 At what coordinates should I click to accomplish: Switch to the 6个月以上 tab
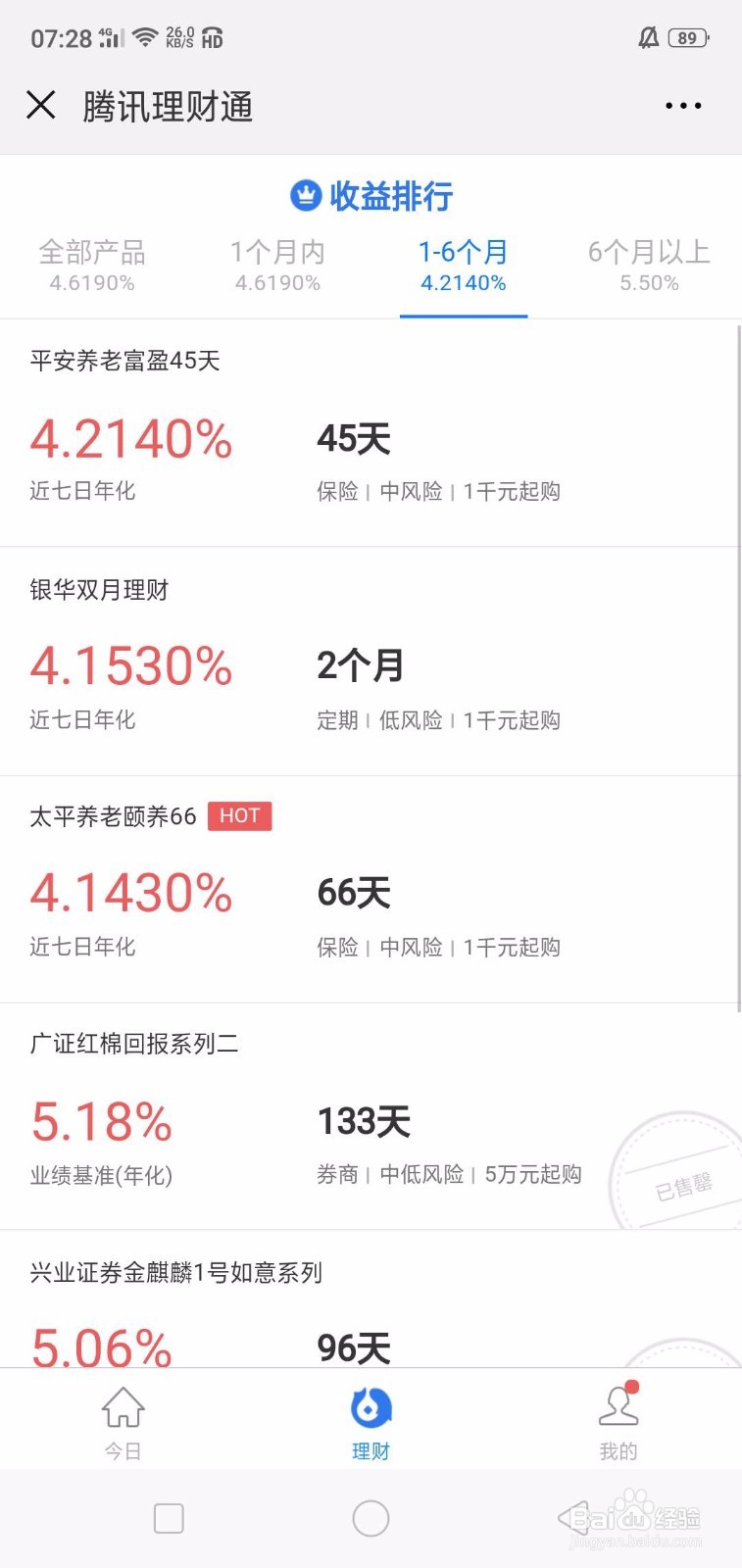tap(649, 265)
